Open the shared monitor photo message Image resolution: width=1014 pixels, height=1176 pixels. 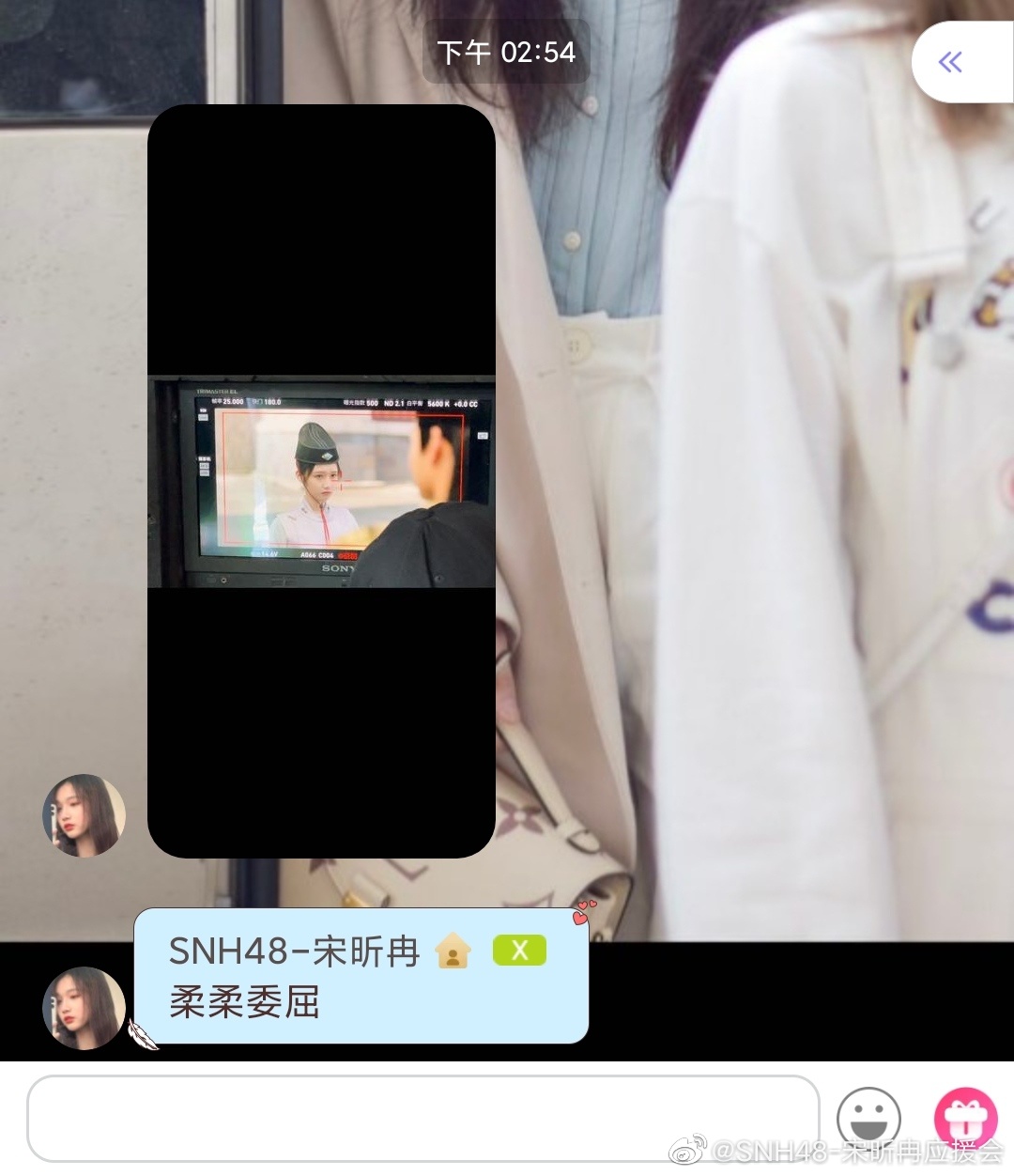(321, 481)
